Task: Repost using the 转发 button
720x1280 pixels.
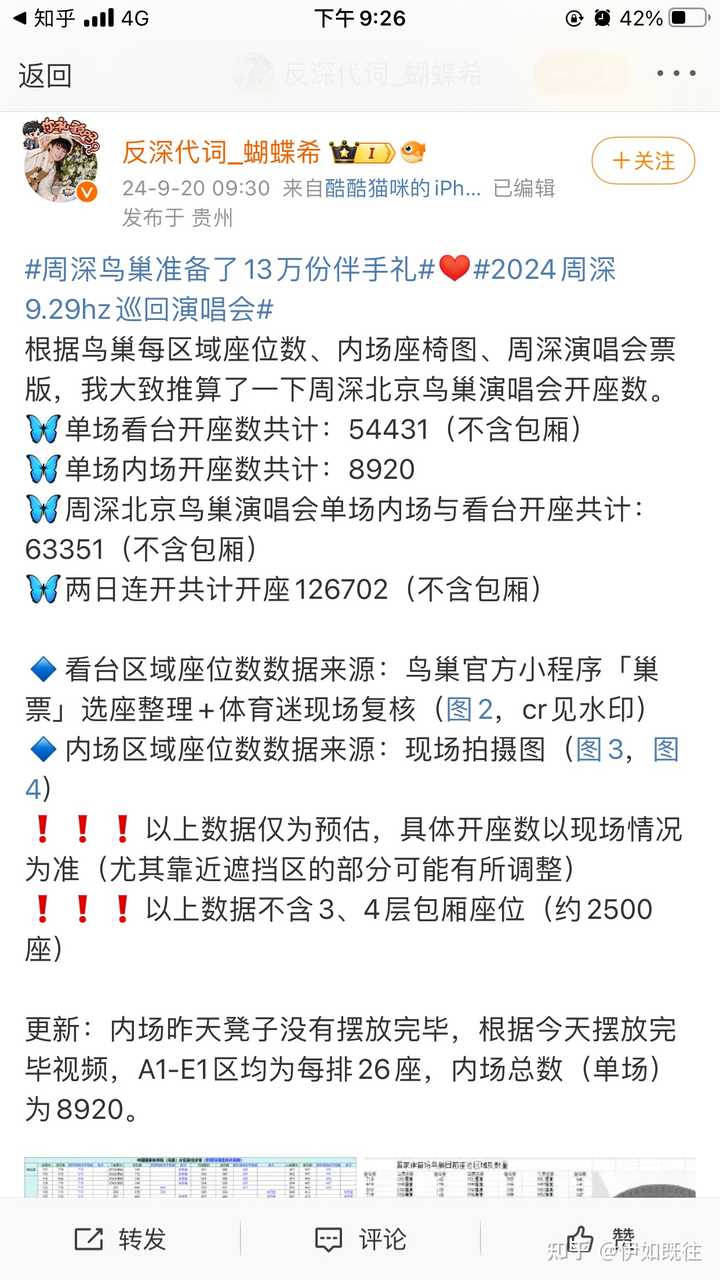Action: pos(120,1239)
